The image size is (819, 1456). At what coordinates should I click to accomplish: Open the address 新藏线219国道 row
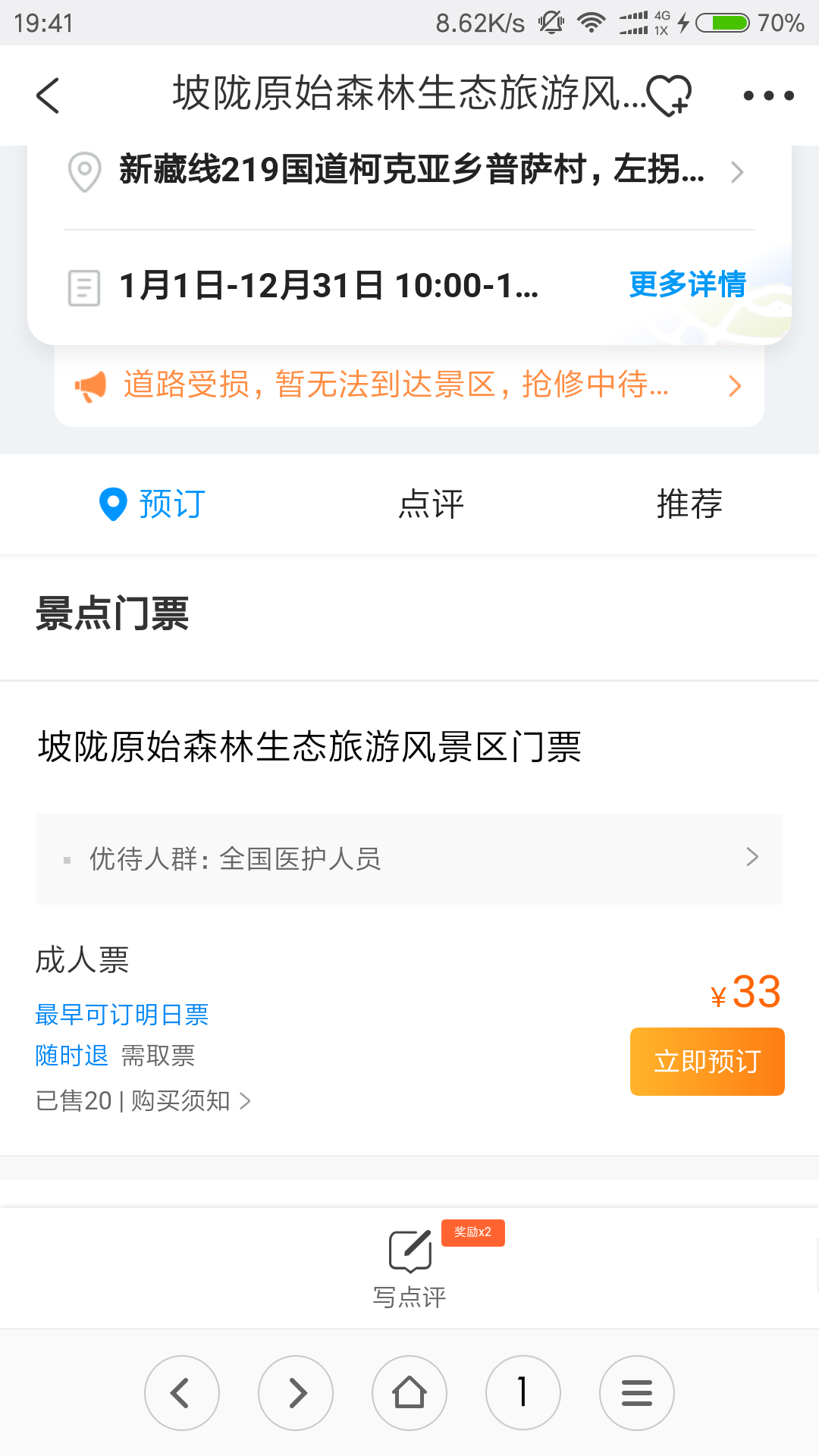click(409, 171)
